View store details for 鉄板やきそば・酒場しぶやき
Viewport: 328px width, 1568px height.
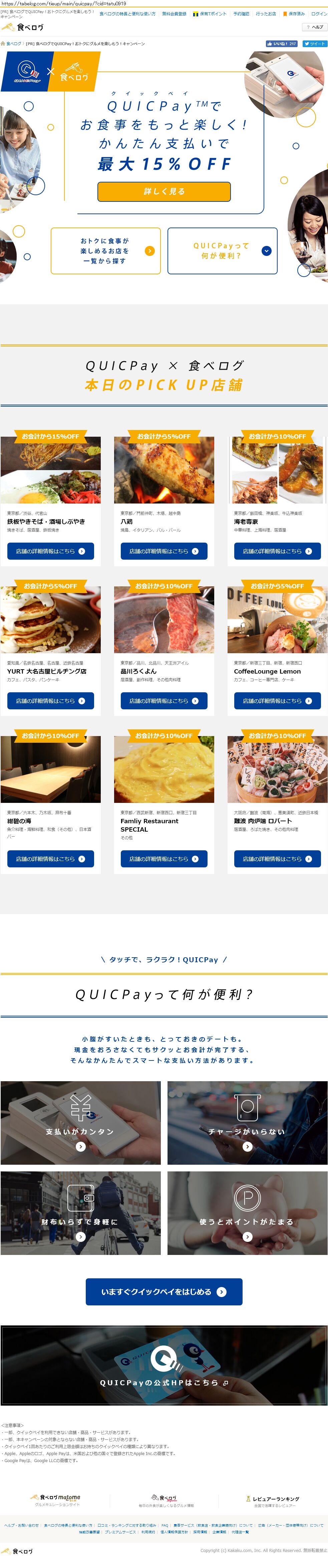point(50,551)
